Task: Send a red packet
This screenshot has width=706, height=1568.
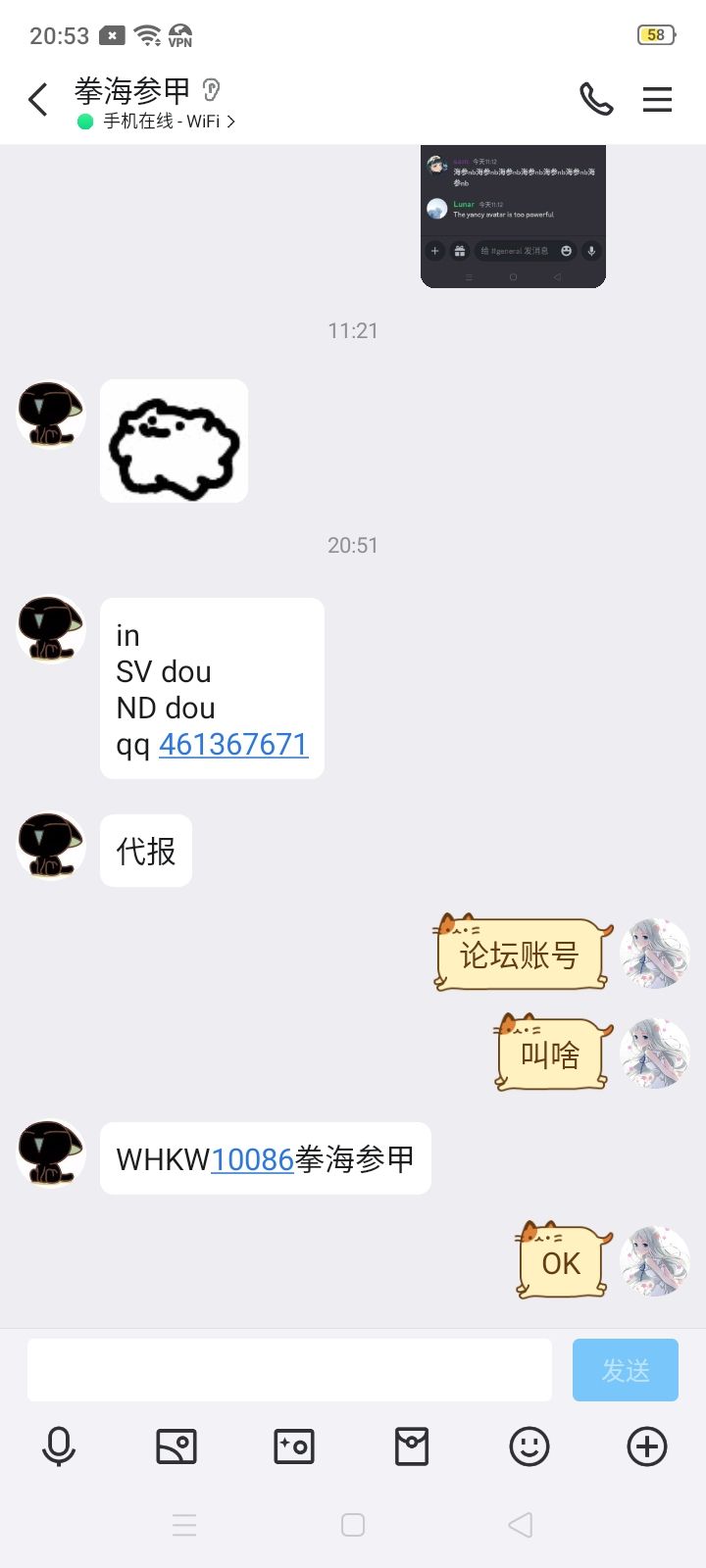Action: 412,1446
